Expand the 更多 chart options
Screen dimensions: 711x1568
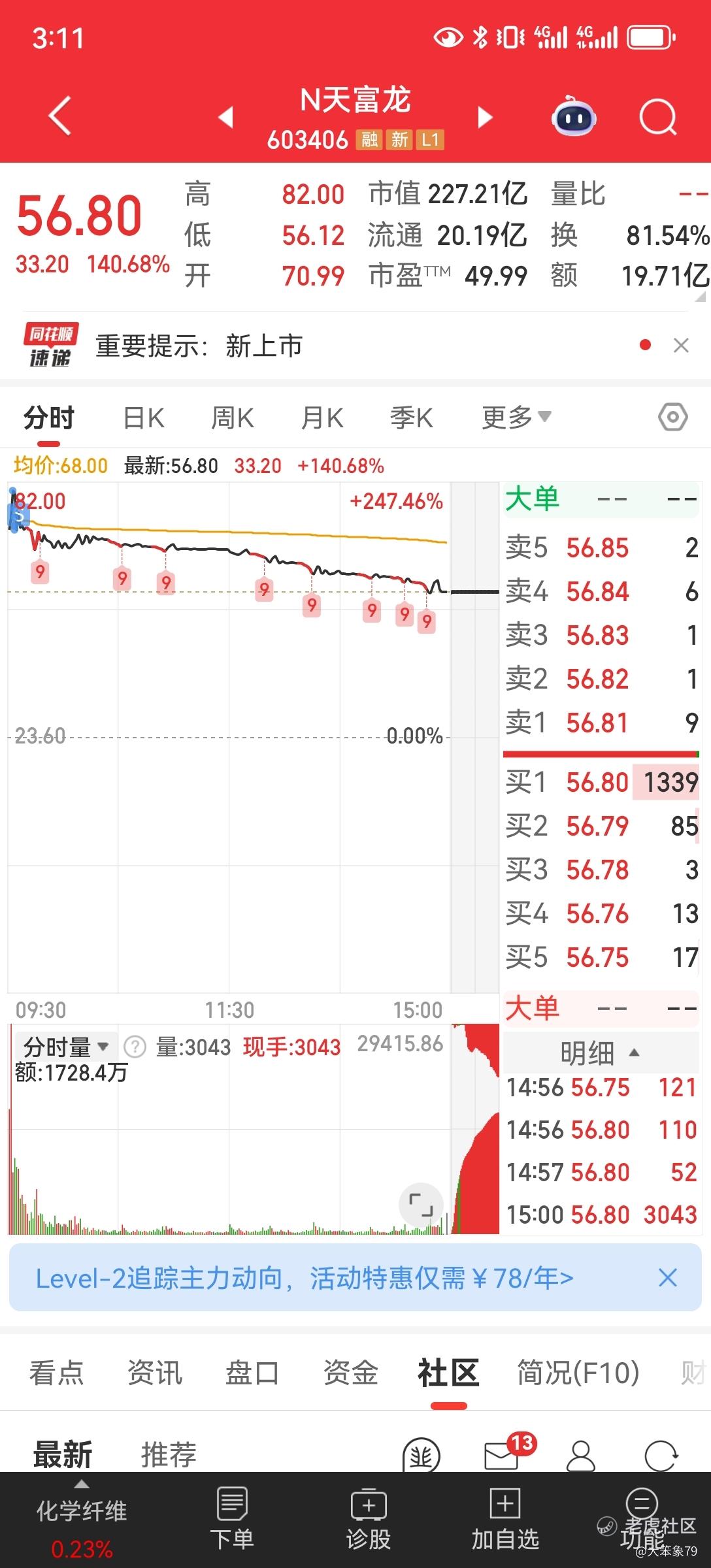pyautogui.click(x=516, y=417)
